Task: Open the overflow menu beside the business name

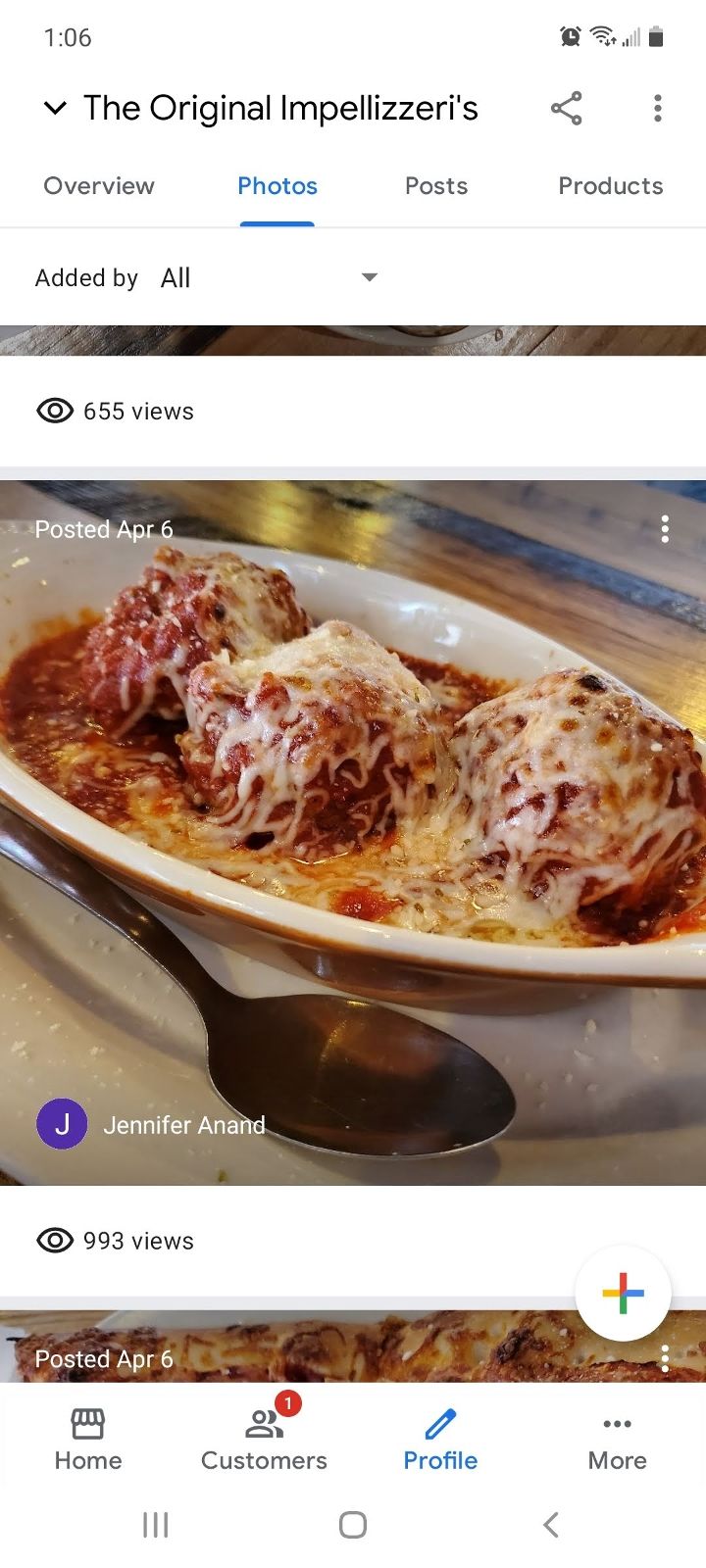Action: tap(657, 108)
